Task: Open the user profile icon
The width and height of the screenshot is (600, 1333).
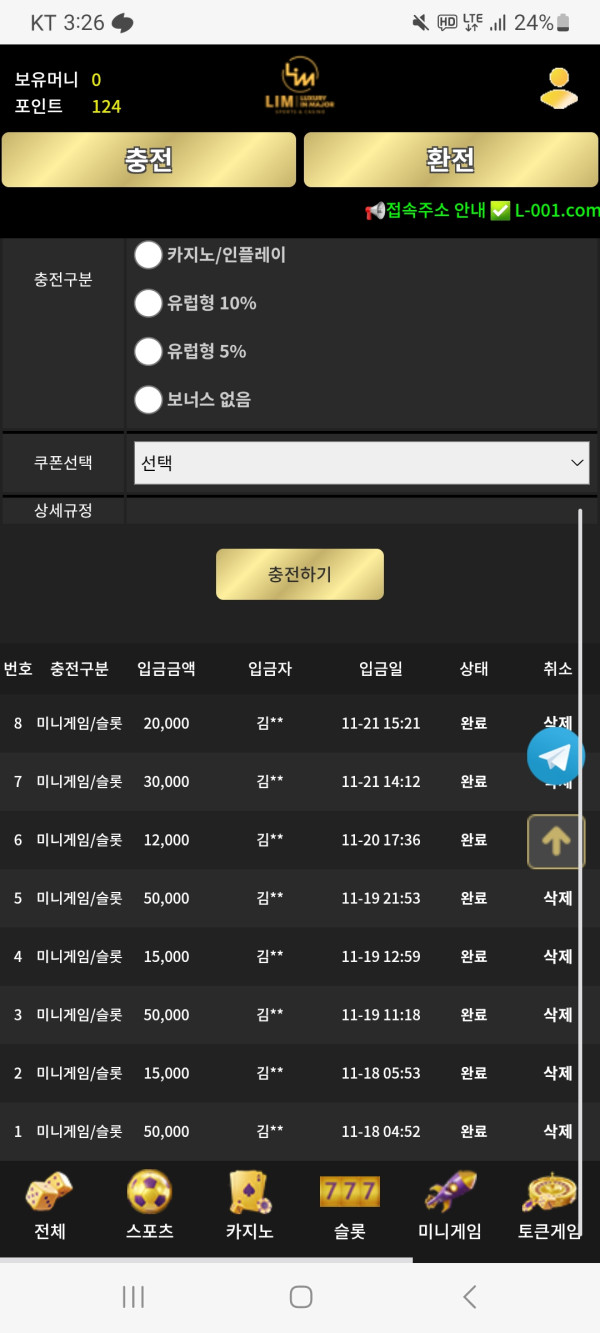Action: [559, 88]
